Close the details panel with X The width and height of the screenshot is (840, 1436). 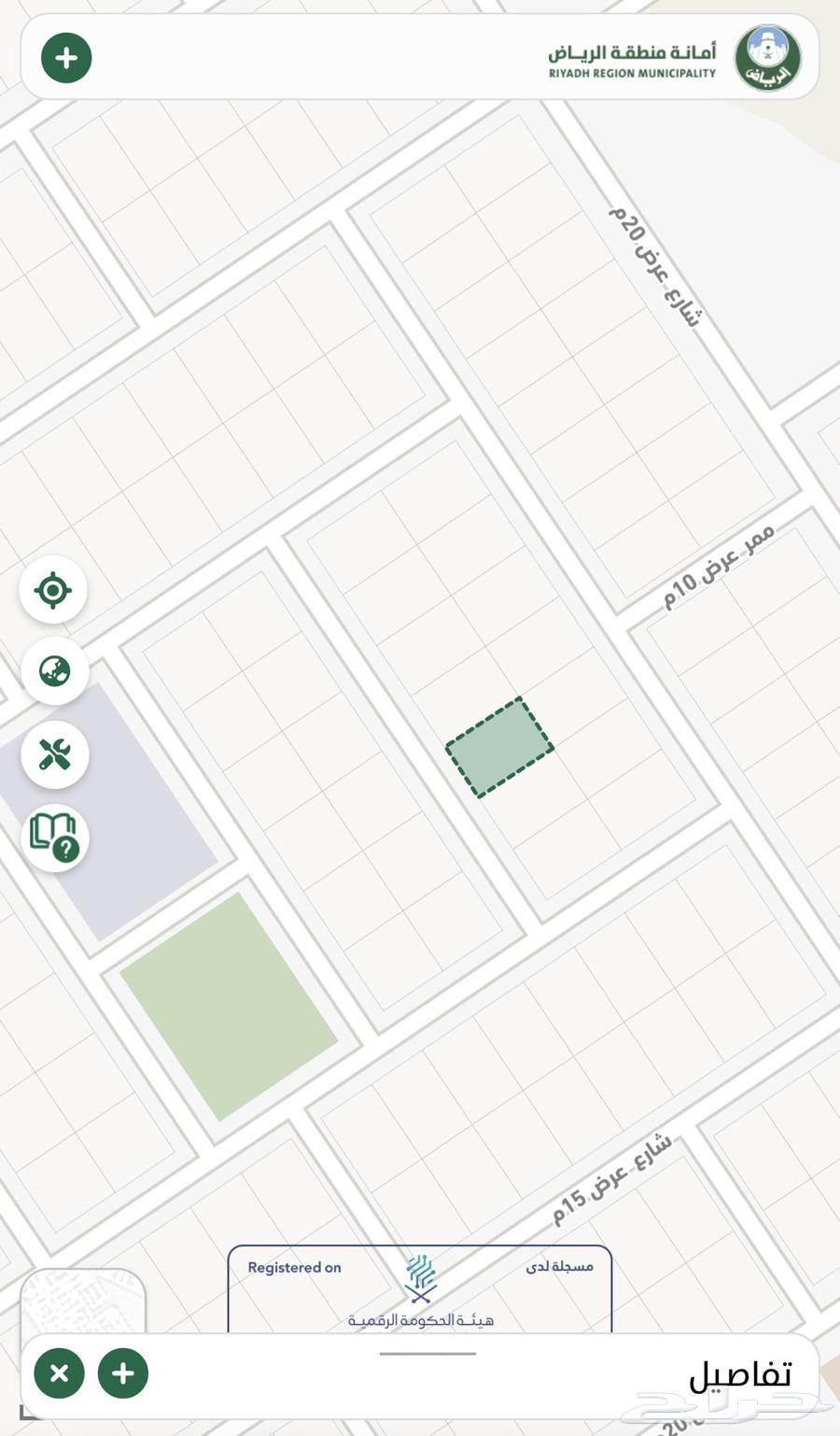click(x=59, y=1373)
